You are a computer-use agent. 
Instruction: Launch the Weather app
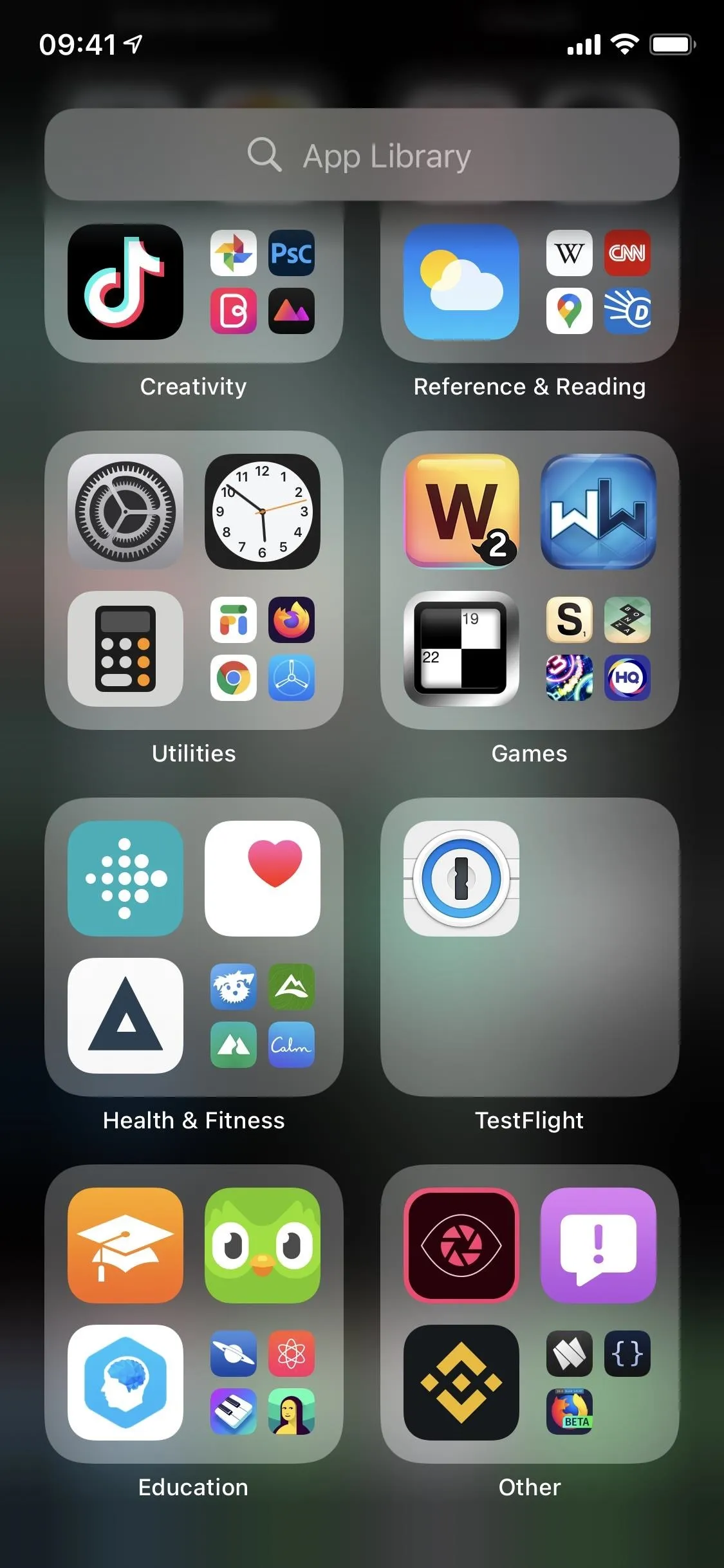pyautogui.click(x=461, y=282)
